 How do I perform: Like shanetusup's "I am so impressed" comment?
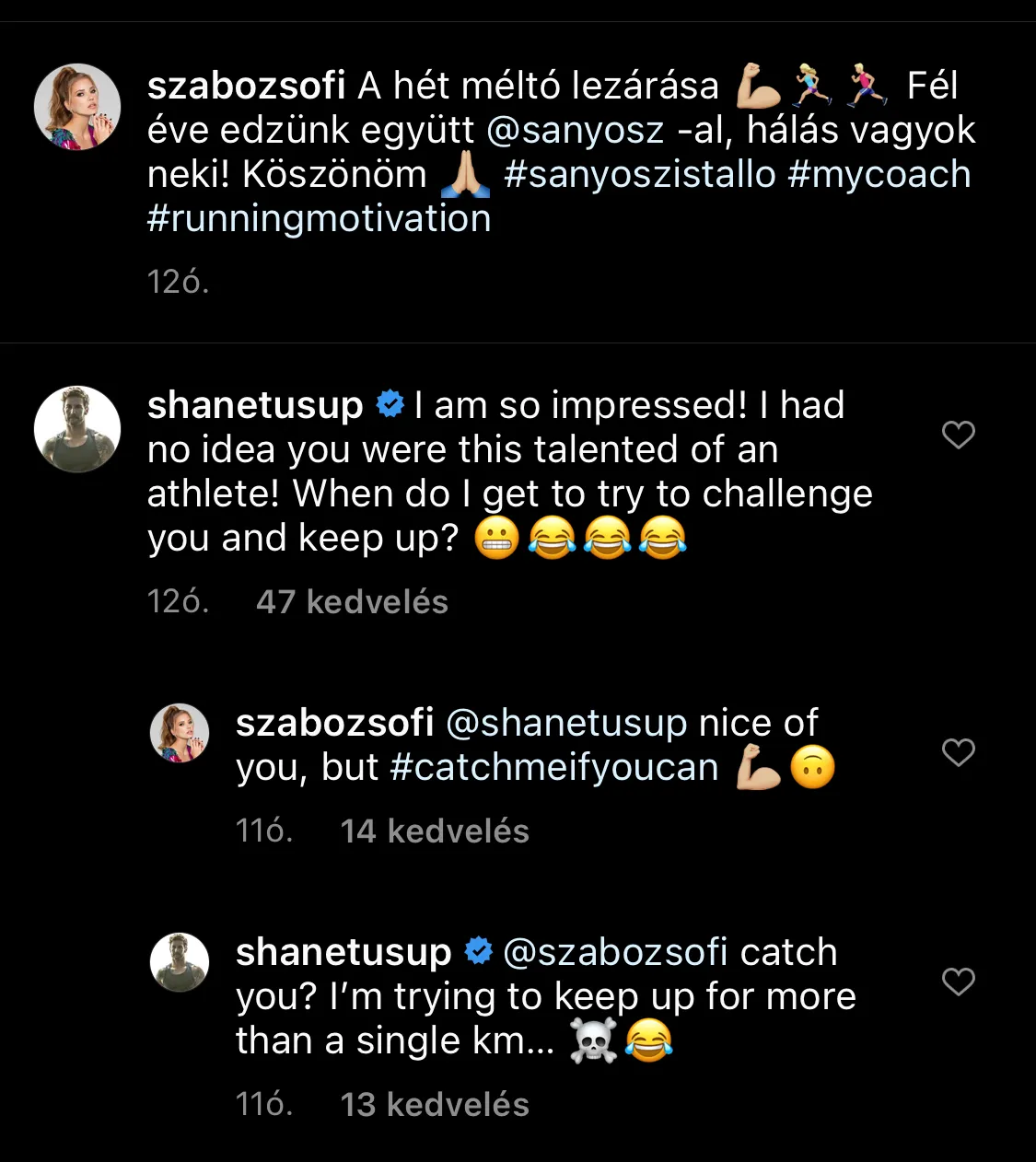[x=958, y=435]
